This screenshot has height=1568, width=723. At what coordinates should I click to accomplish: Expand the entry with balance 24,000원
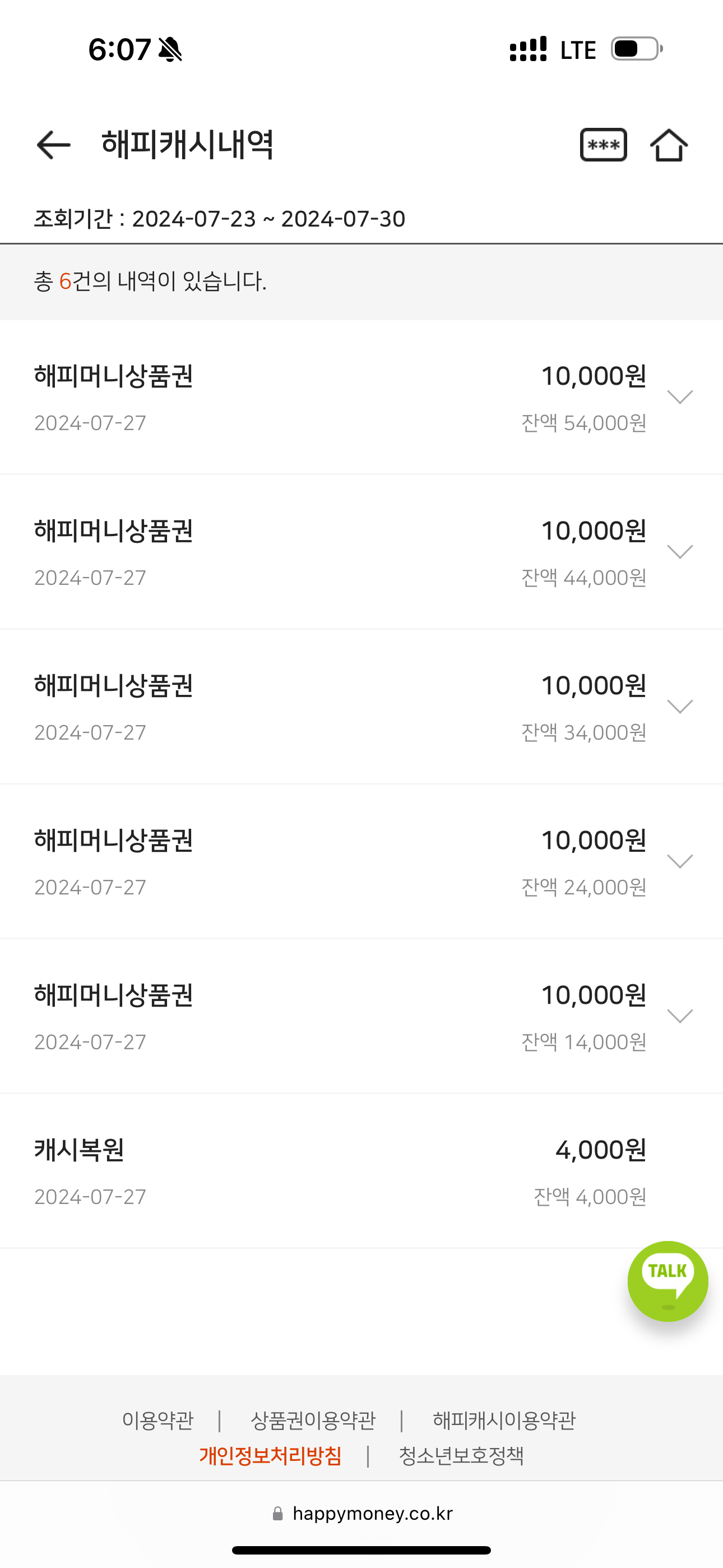(680, 861)
